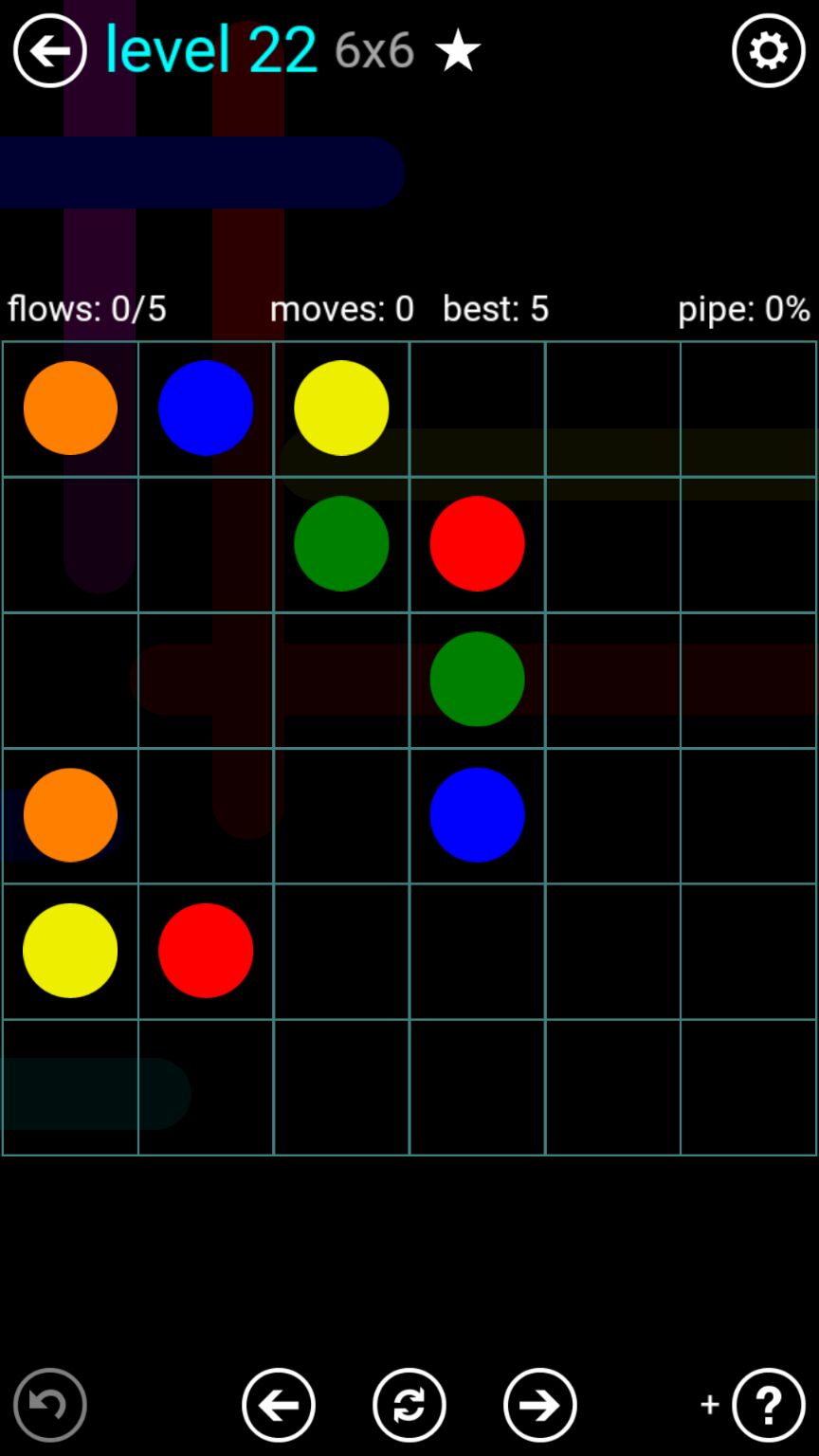
Task: Get a hint with the question mark
Action: pos(768,1405)
